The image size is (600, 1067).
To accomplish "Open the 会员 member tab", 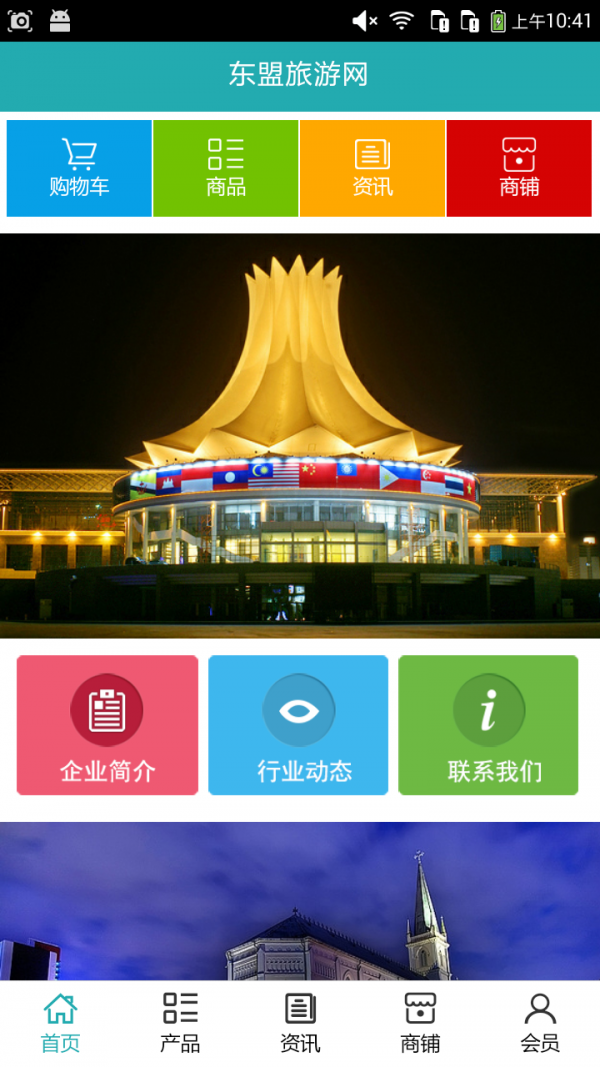I will pos(540,1023).
